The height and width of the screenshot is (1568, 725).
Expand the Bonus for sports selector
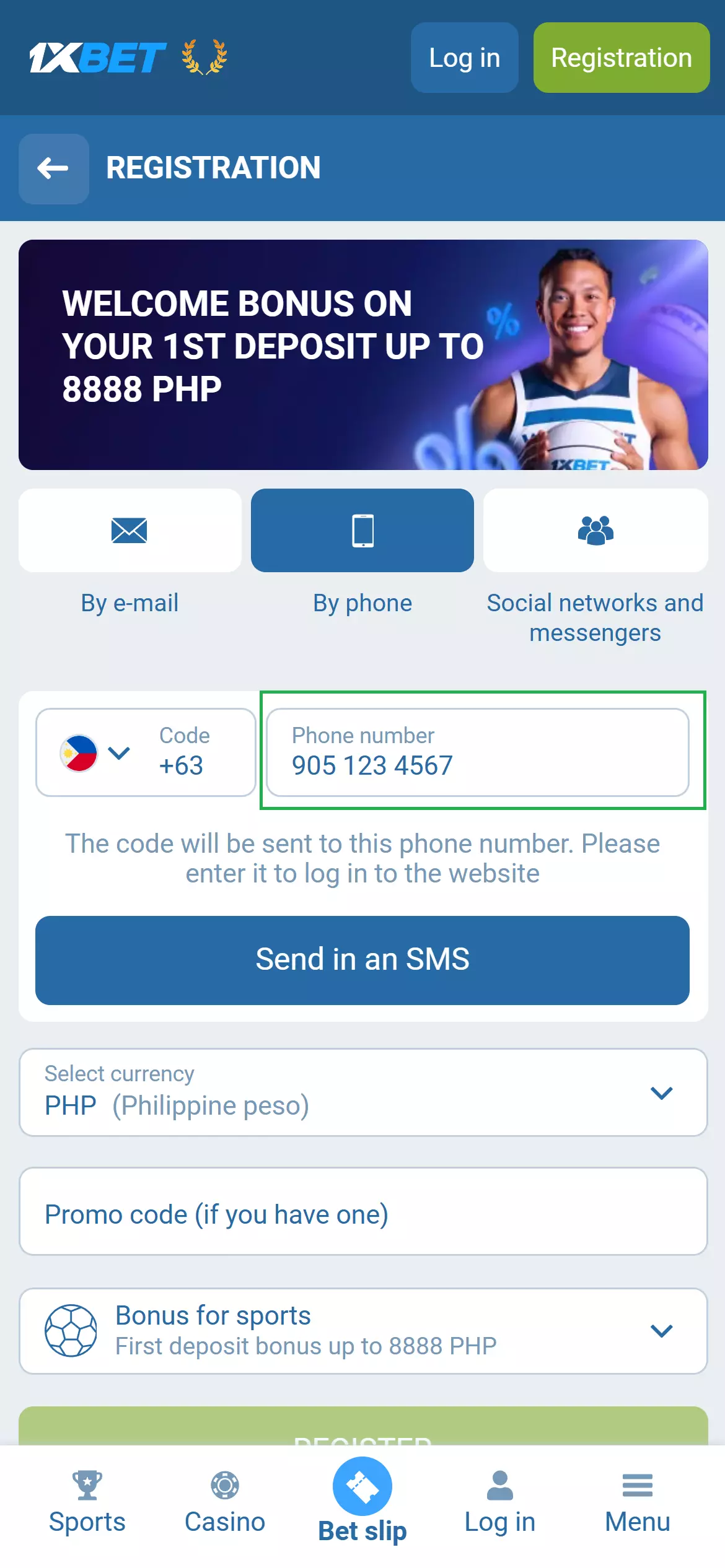362,1330
